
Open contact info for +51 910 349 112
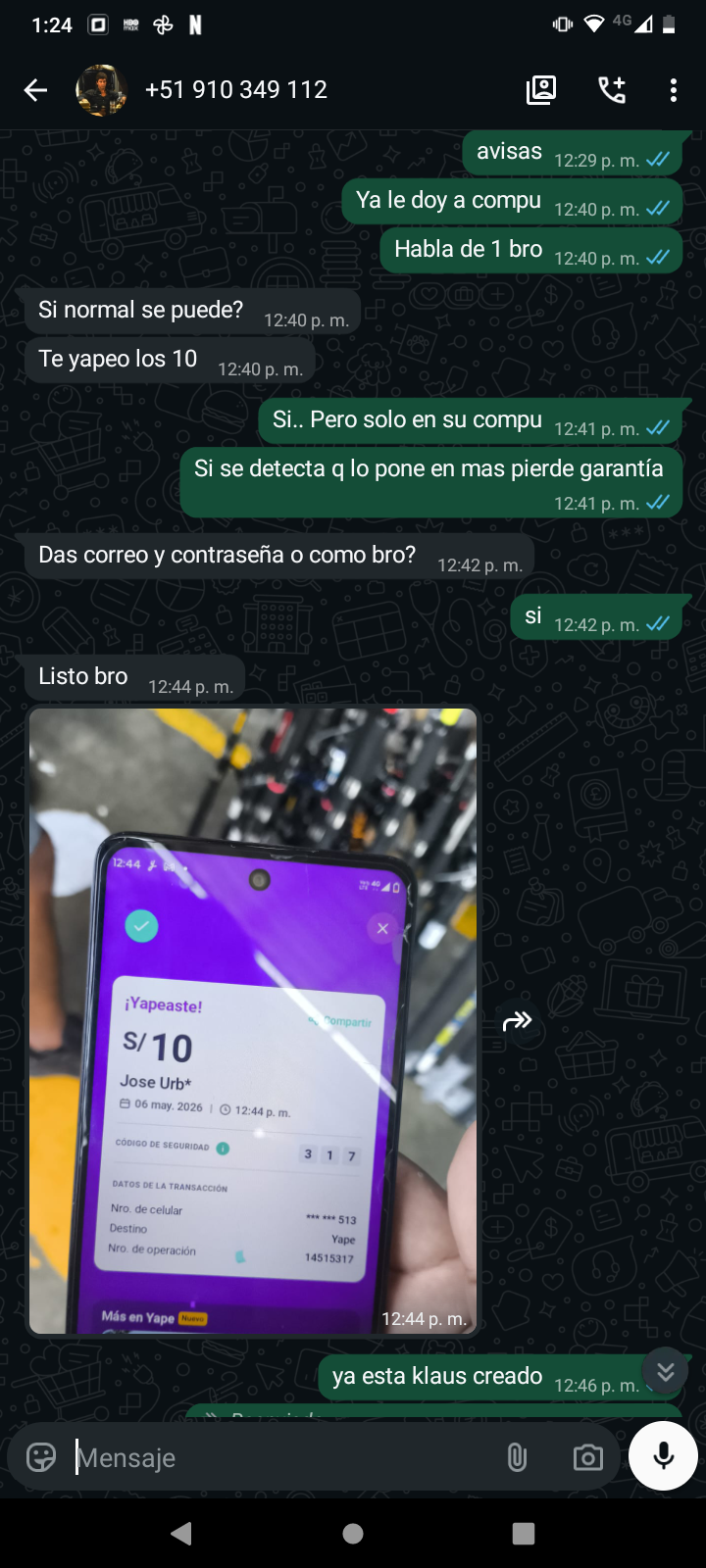click(235, 90)
